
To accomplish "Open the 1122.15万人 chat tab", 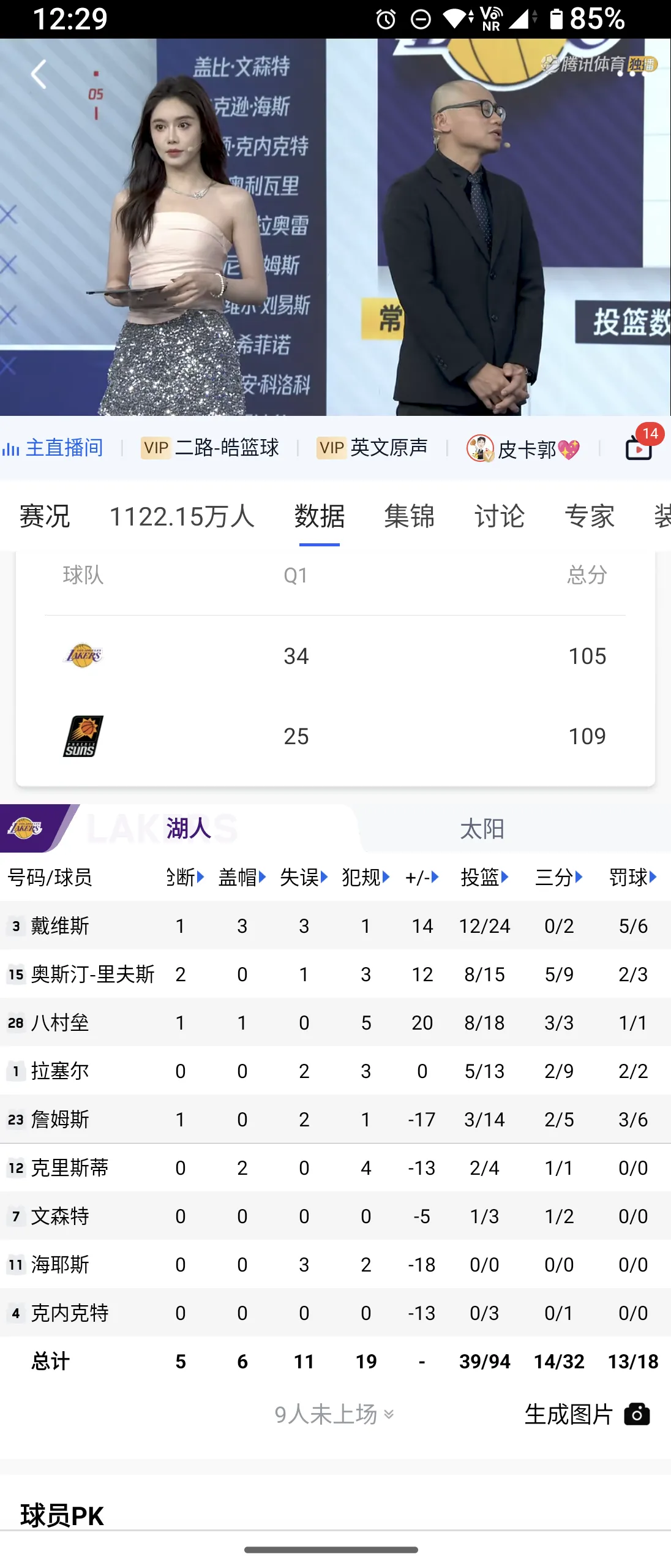I will click(x=182, y=516).
